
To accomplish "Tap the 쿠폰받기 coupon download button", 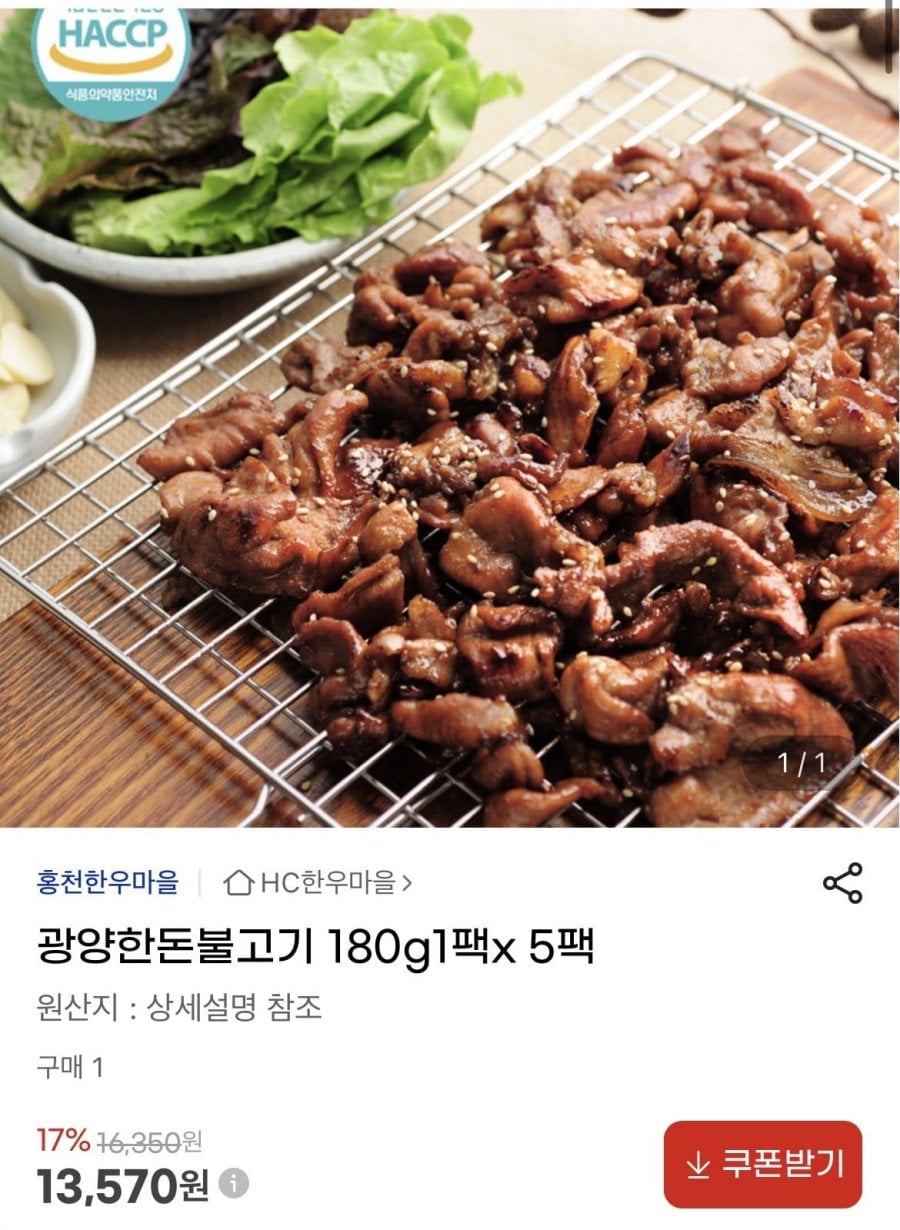I will pos(763,1164).
